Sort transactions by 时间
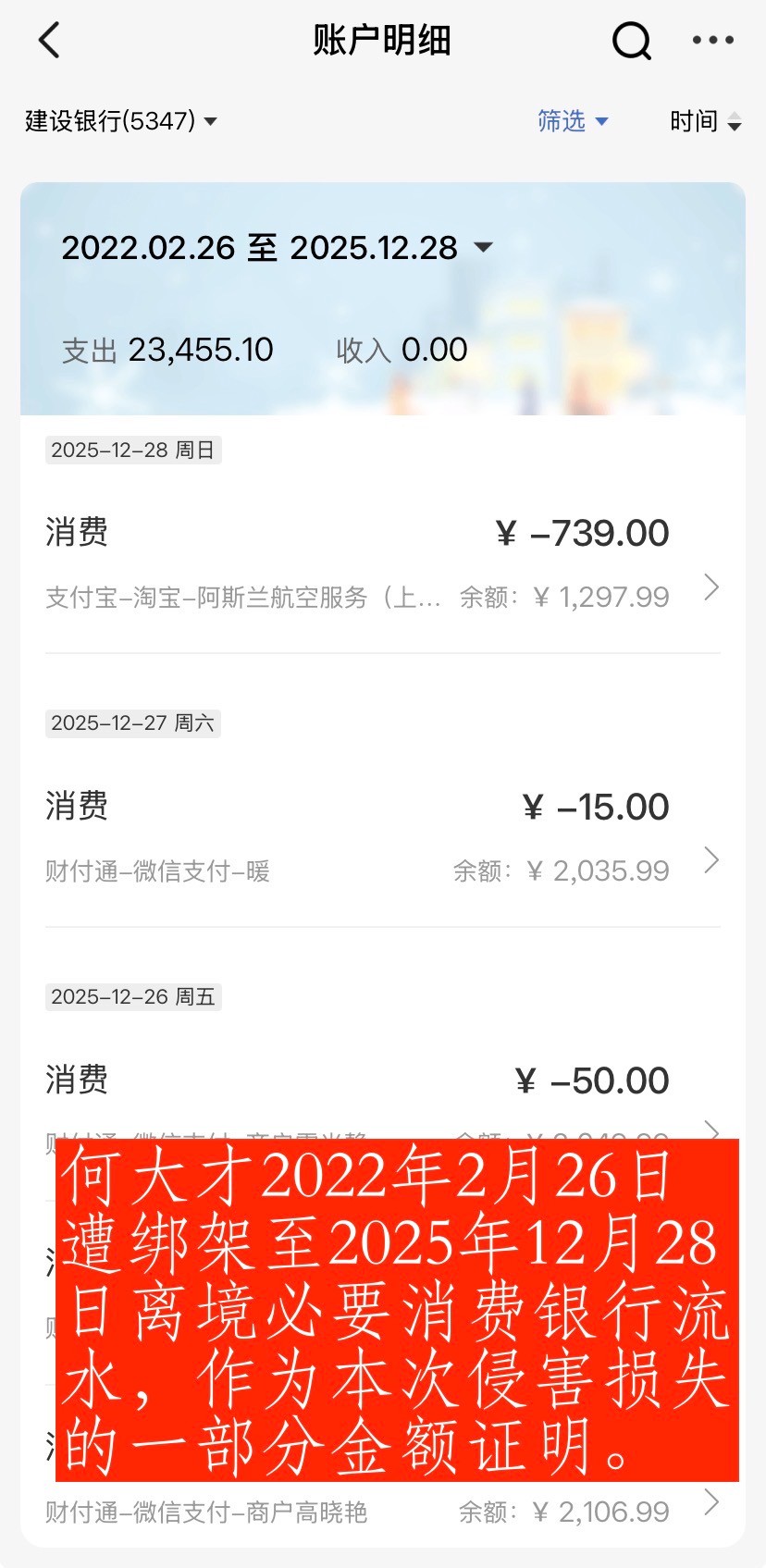The width and height of the screenshot is (766, 1568). coord(705,121)
